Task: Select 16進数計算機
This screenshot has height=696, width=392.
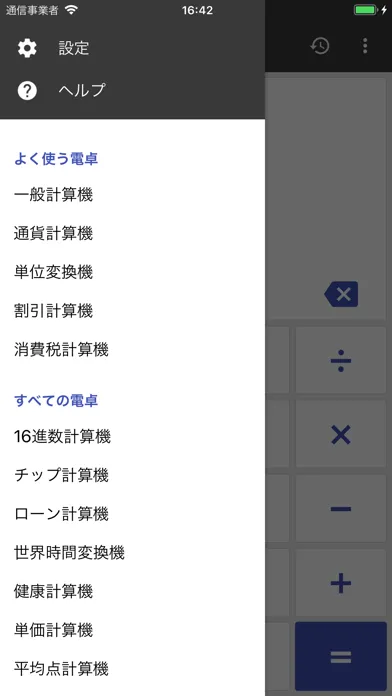Action: [132, 437]
